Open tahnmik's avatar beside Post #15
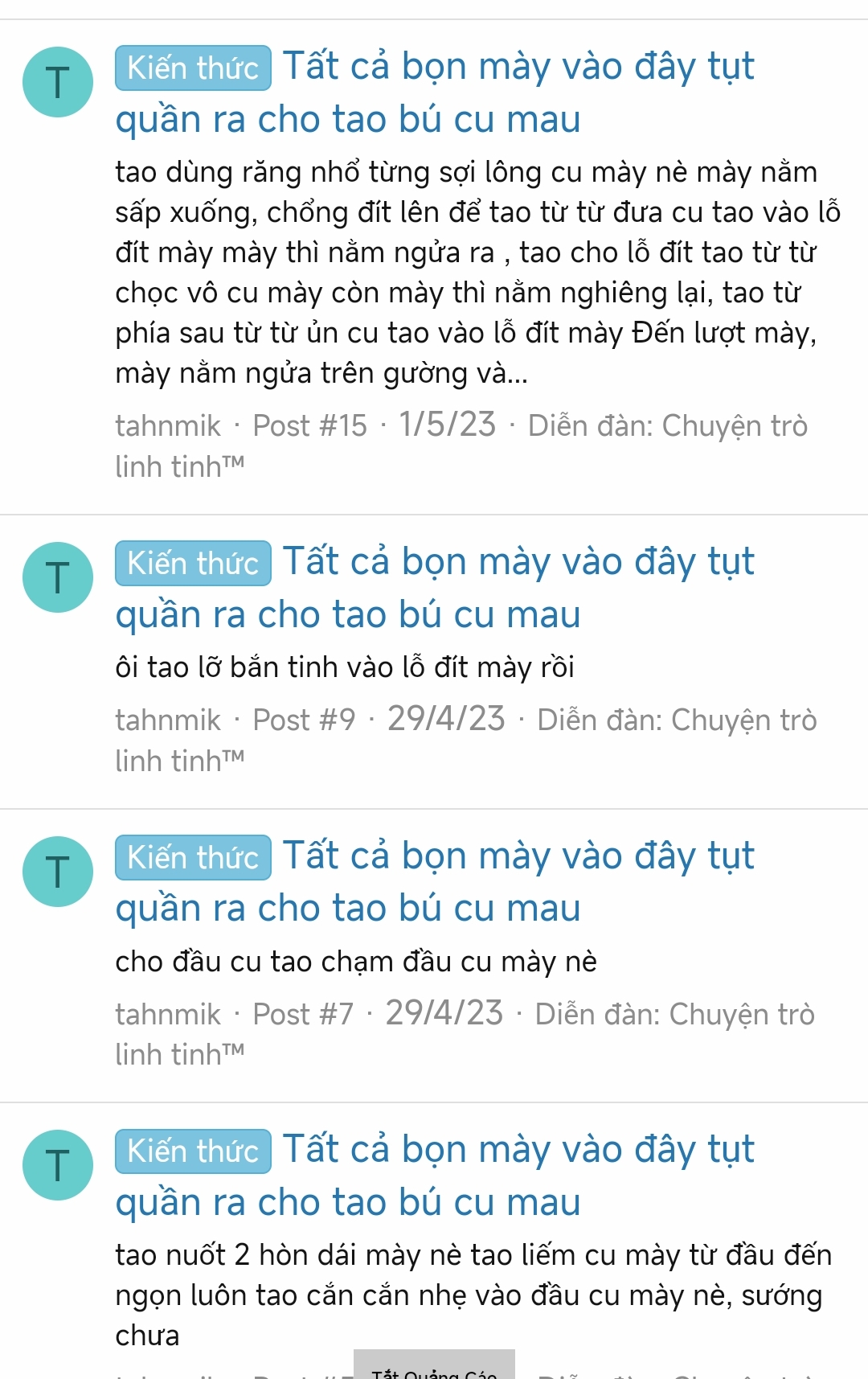This screenshot has height=1379, width=868. click(x=57, y=83)
